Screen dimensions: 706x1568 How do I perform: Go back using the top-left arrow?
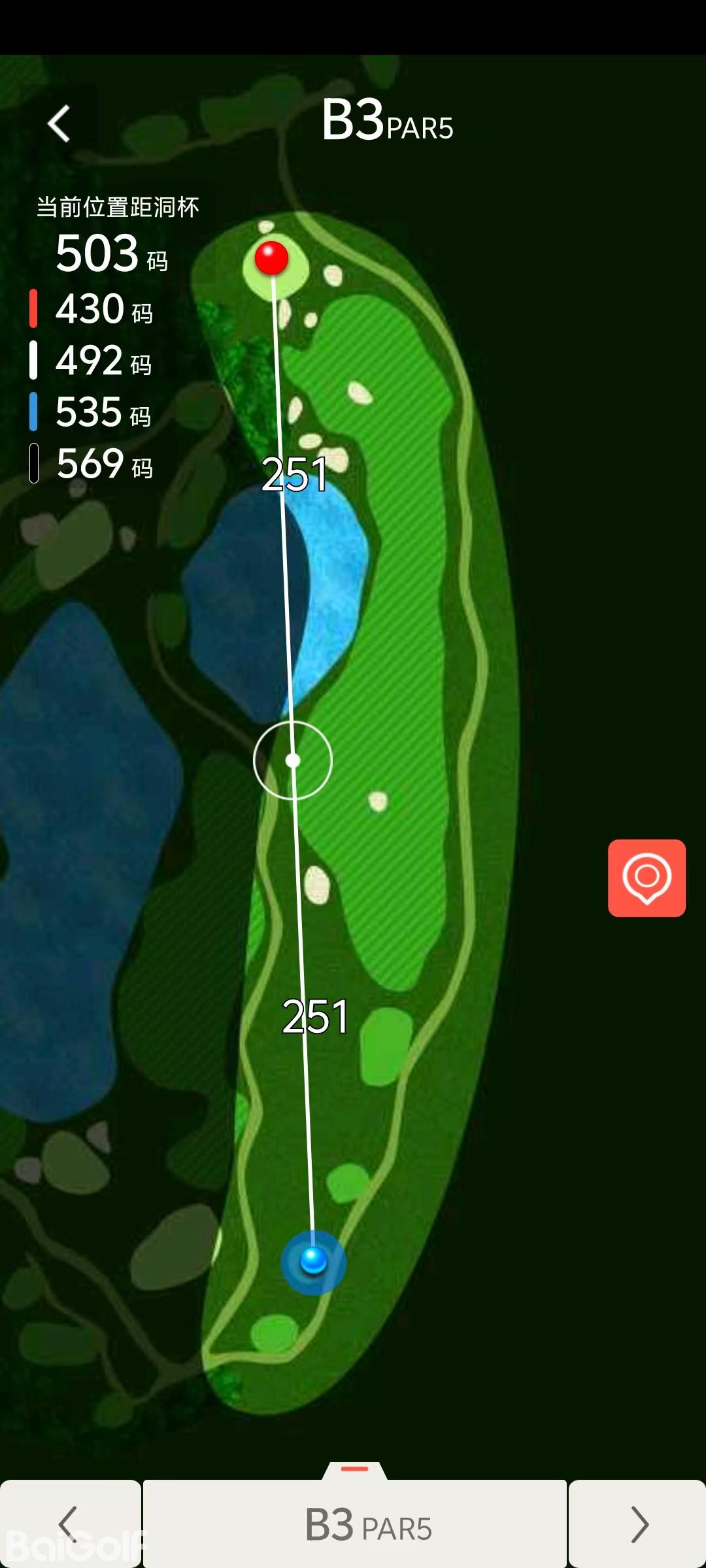(59, 123)
